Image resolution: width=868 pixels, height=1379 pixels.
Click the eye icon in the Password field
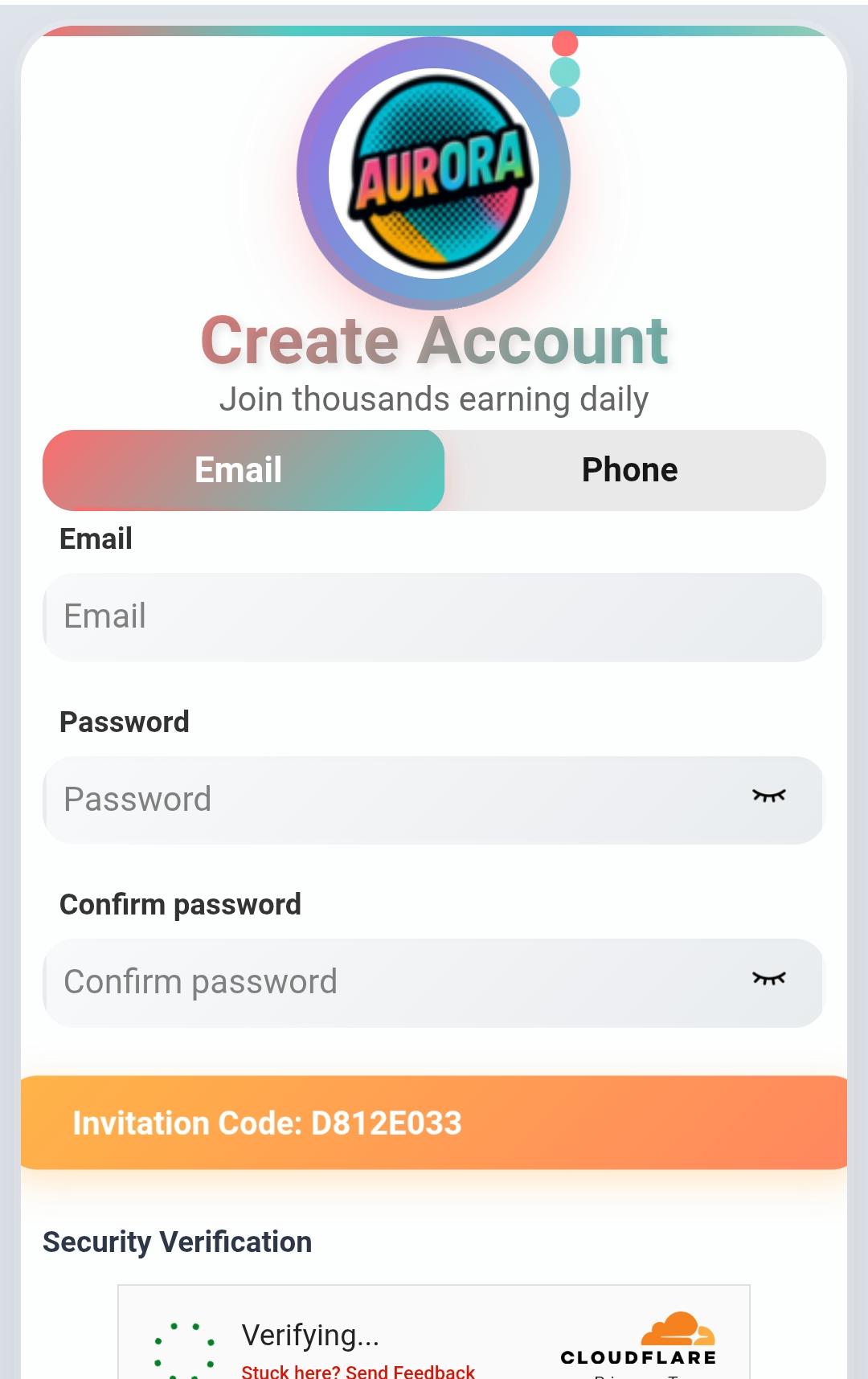tap(770, 798)
